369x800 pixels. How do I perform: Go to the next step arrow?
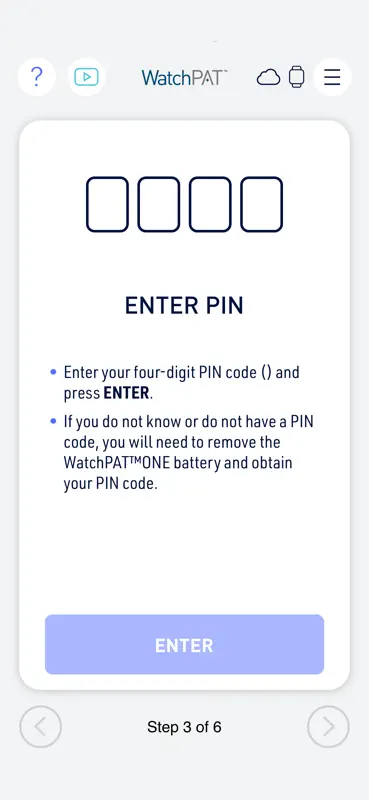tap(329, 727)
